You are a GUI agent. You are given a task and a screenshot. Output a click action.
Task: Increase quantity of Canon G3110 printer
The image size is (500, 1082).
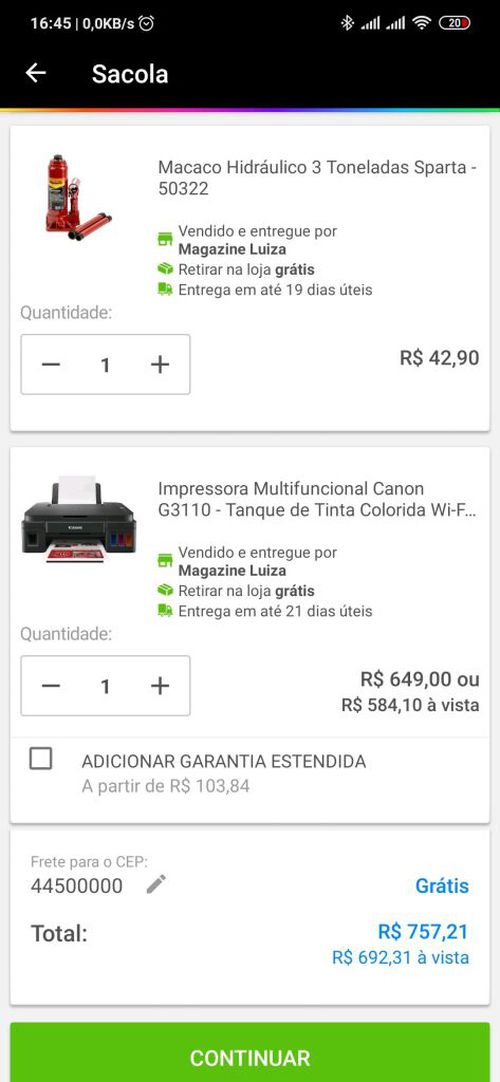point(160,686)
